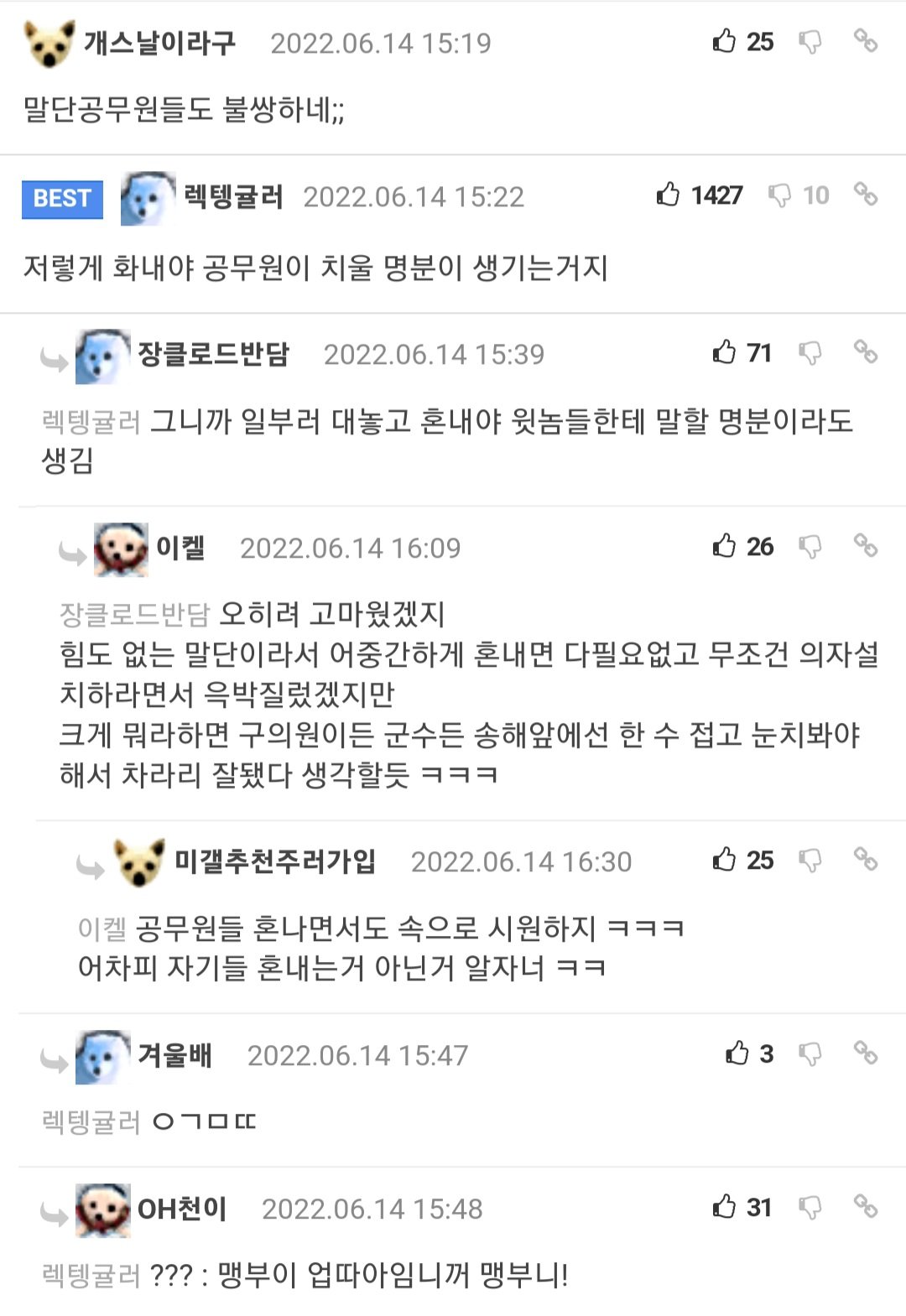Open 렉텡귤러's profile from nickname
This screenshot has height=1316, width=906.
point(233,197)
